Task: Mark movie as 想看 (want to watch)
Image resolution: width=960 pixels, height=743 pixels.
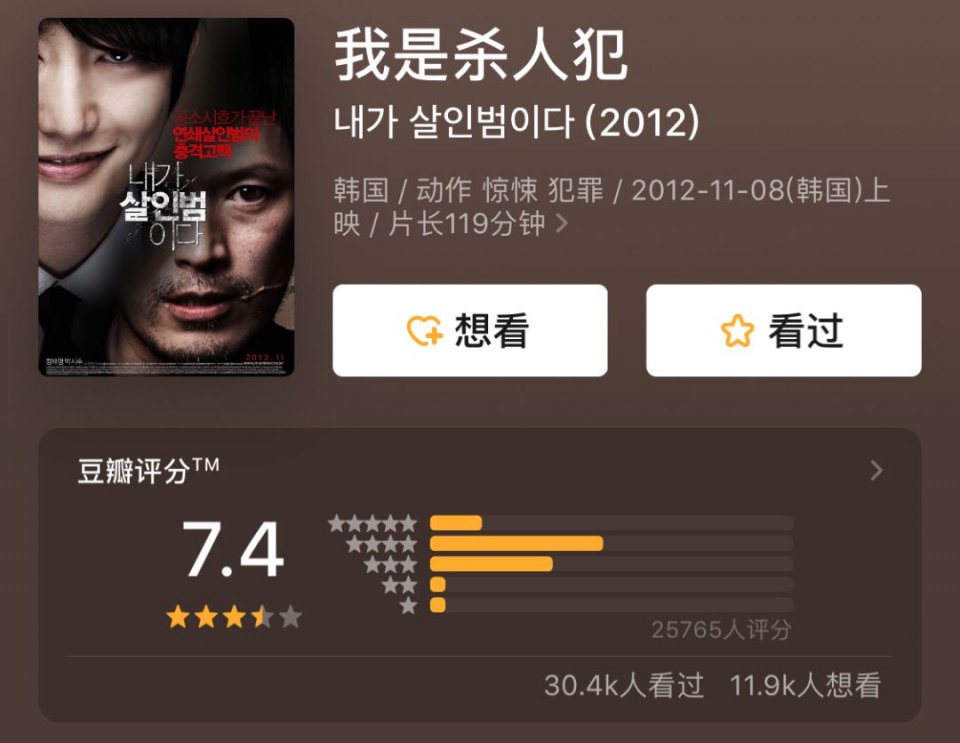Action: pos(469,331)
